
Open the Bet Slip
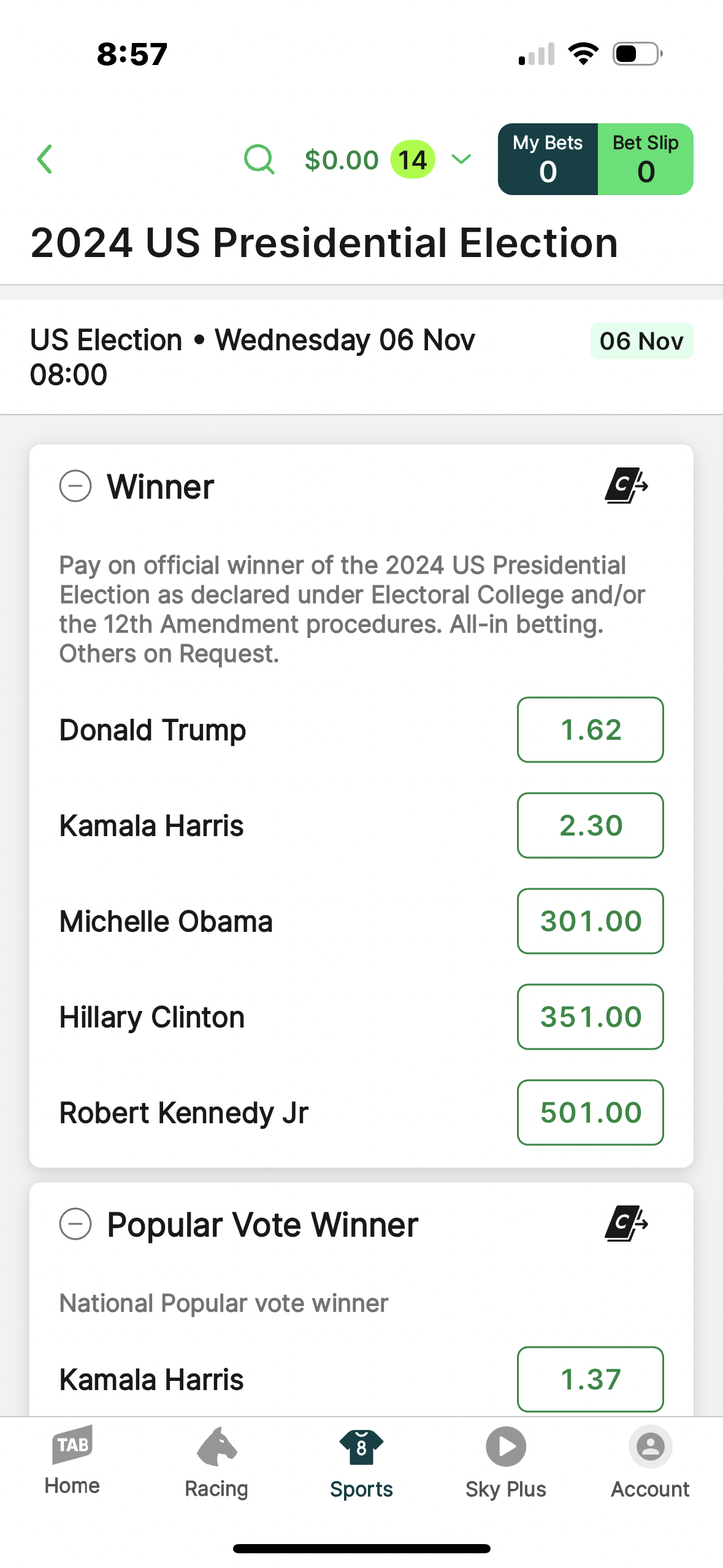coord(646,159)
